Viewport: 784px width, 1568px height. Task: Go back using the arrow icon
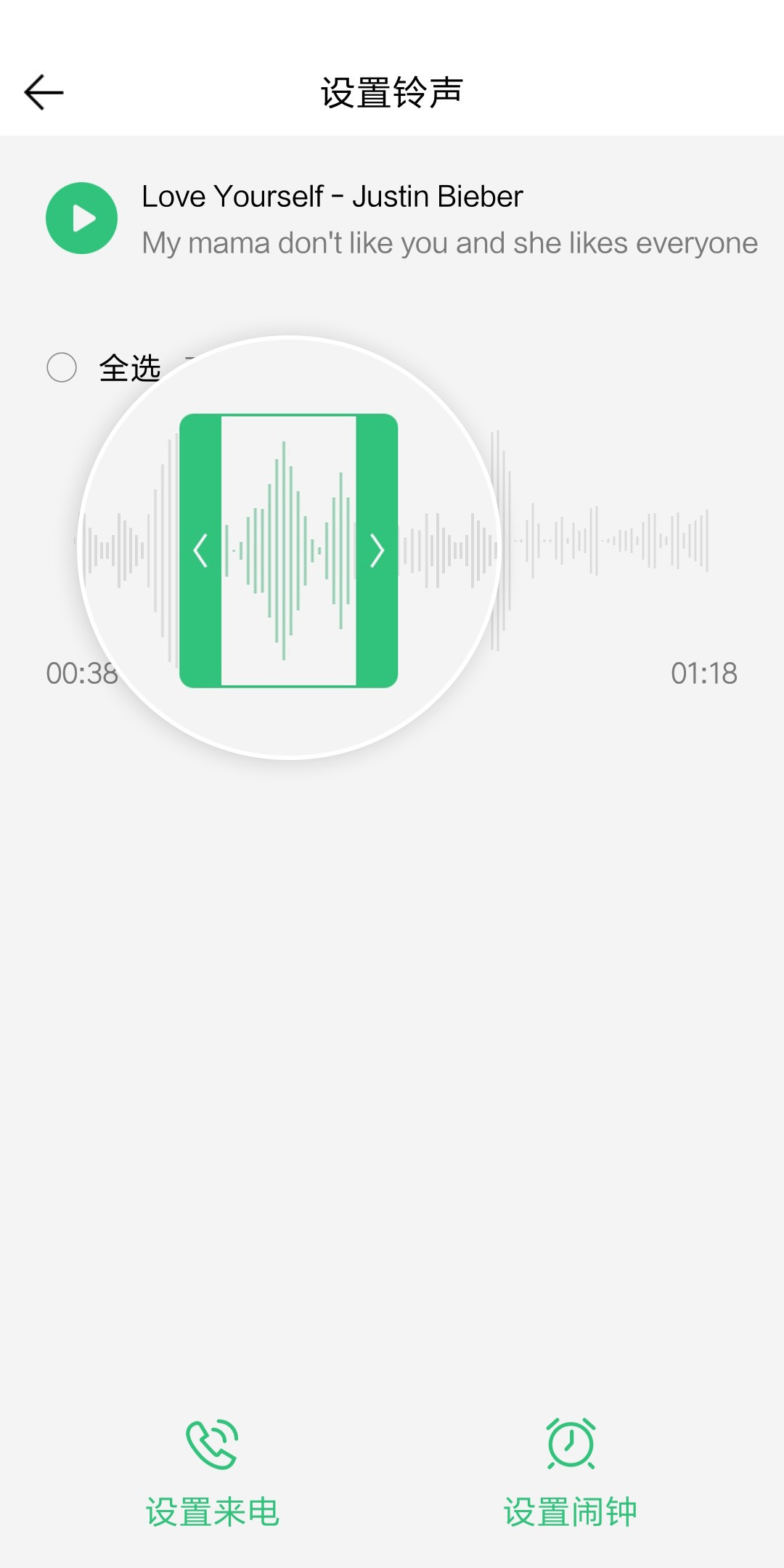[44, 92]
